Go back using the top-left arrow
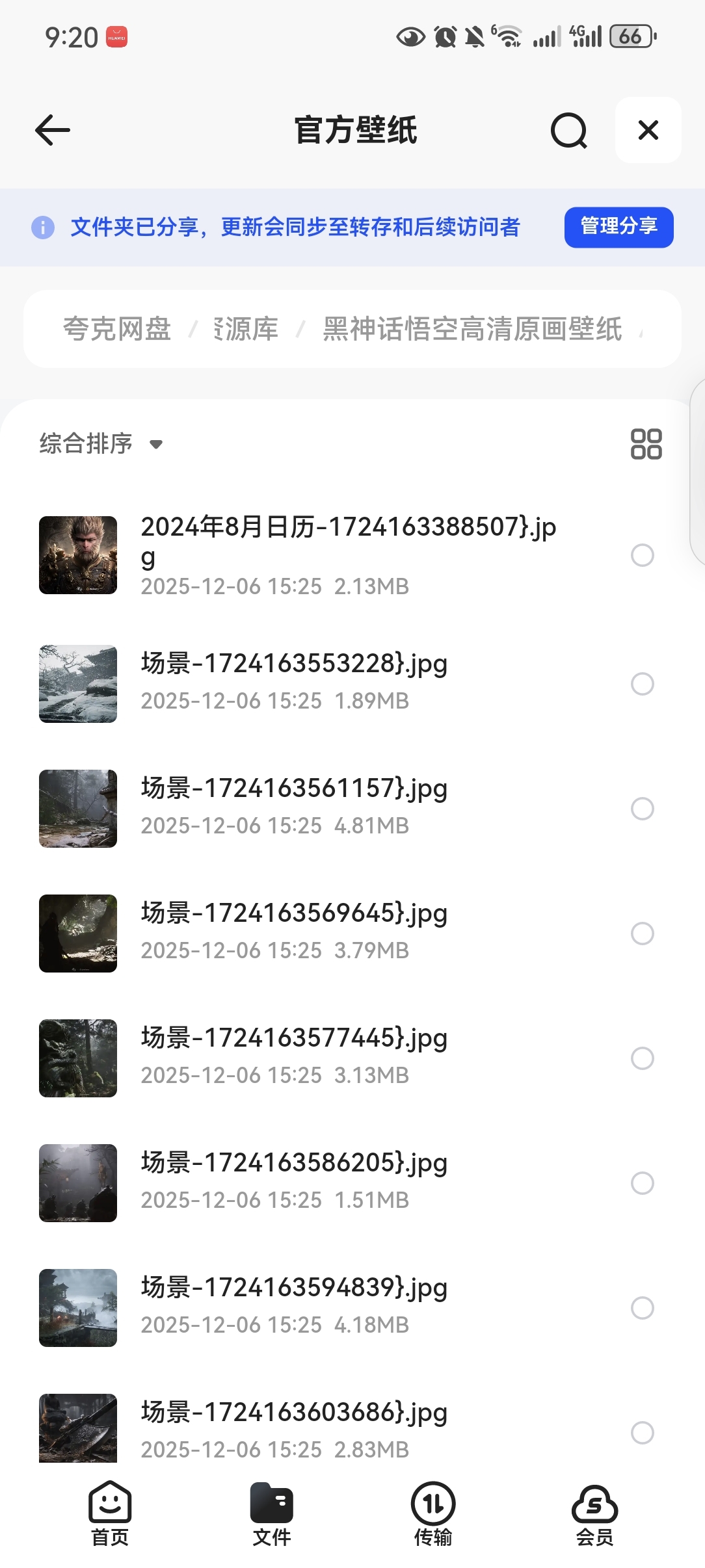Viewport: 705px width, 1568px height. (x=53, y=130)
